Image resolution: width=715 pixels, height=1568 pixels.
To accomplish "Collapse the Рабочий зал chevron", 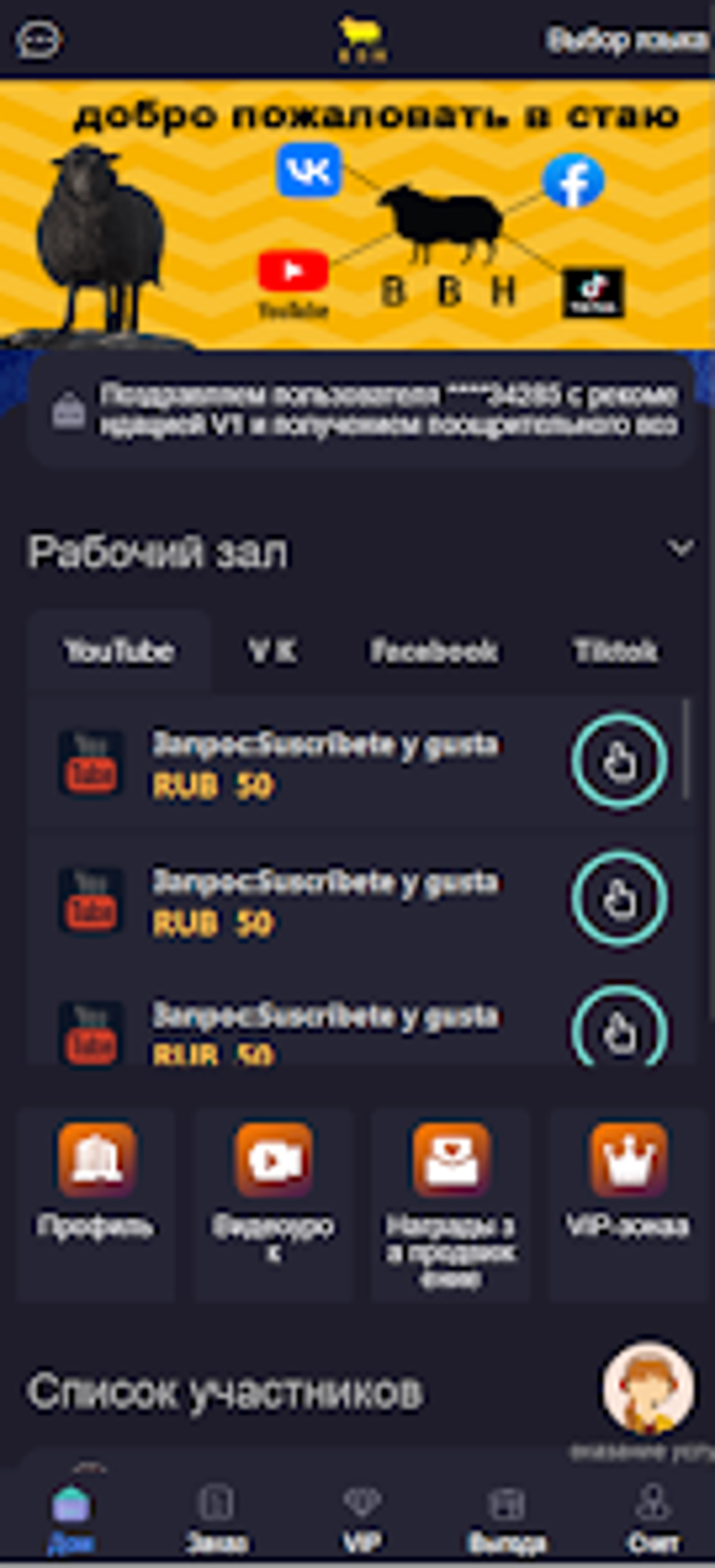I will [x=680, y=548].
